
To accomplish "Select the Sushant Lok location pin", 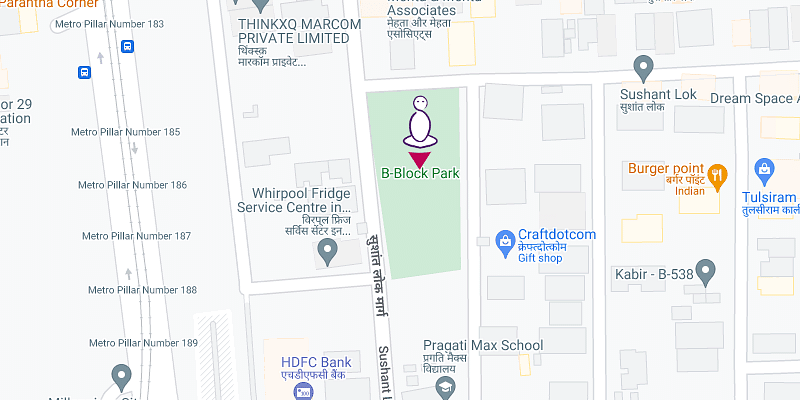I will [x=644, y=68].
